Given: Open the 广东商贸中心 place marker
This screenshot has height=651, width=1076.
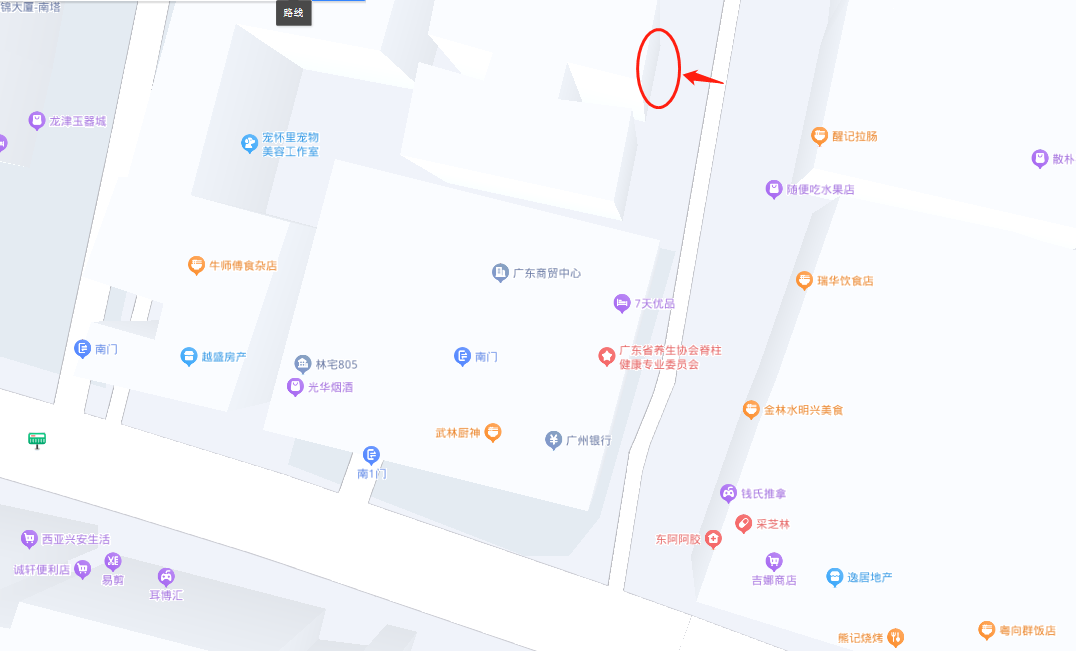Looking at the screenshot, I should pyautogui.click(x=501, y=272).
